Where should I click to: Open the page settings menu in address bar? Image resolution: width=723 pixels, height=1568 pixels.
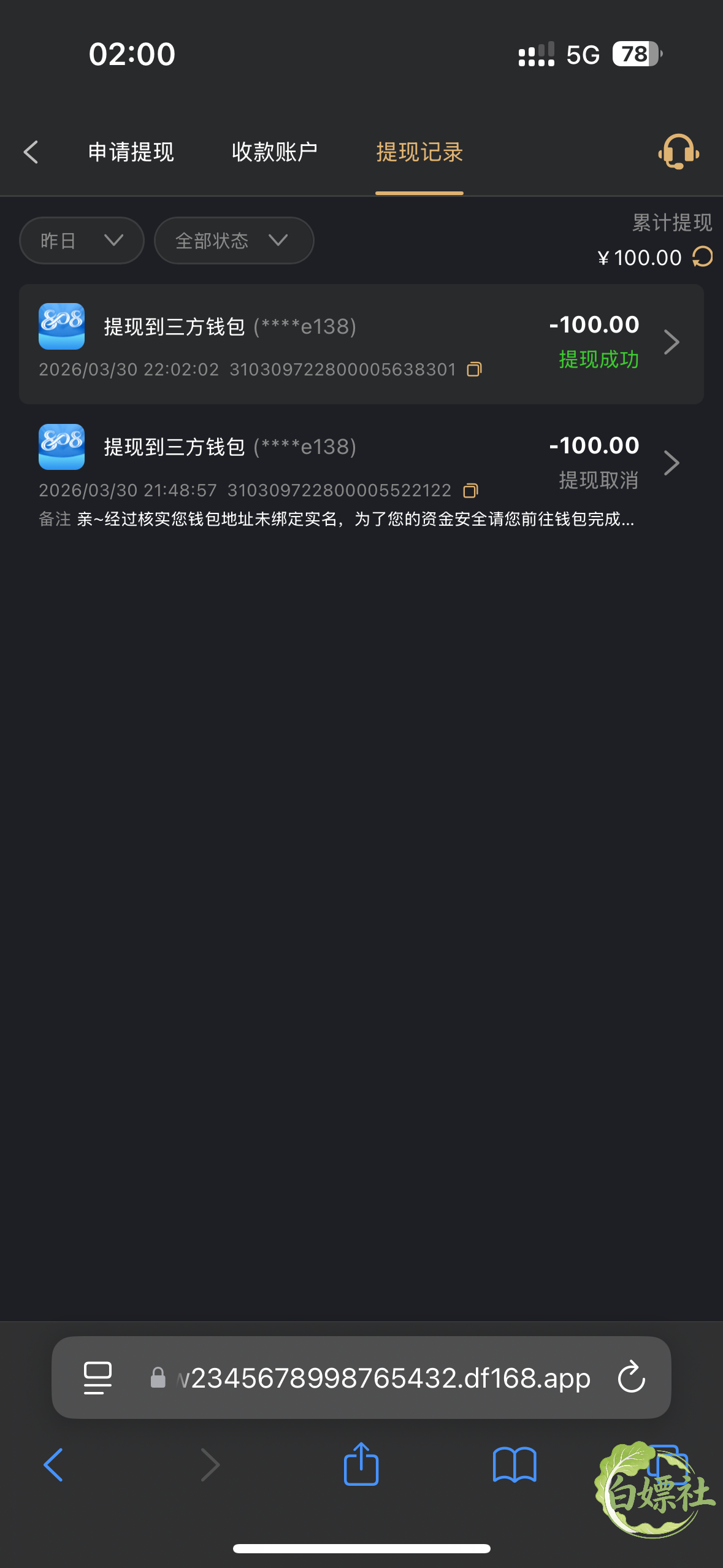pos(98,1378)
